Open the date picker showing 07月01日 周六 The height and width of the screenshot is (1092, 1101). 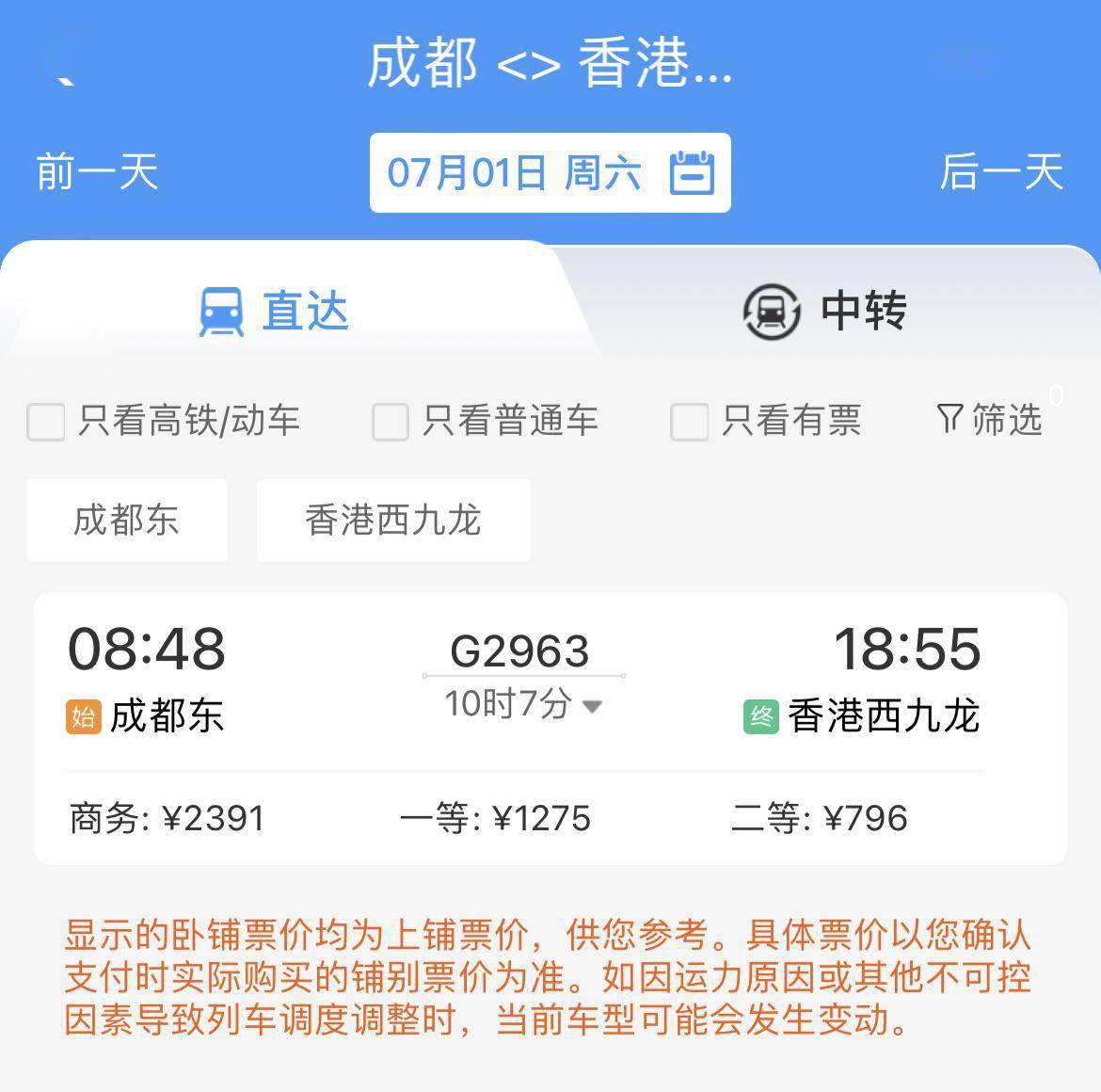(550, 173)
